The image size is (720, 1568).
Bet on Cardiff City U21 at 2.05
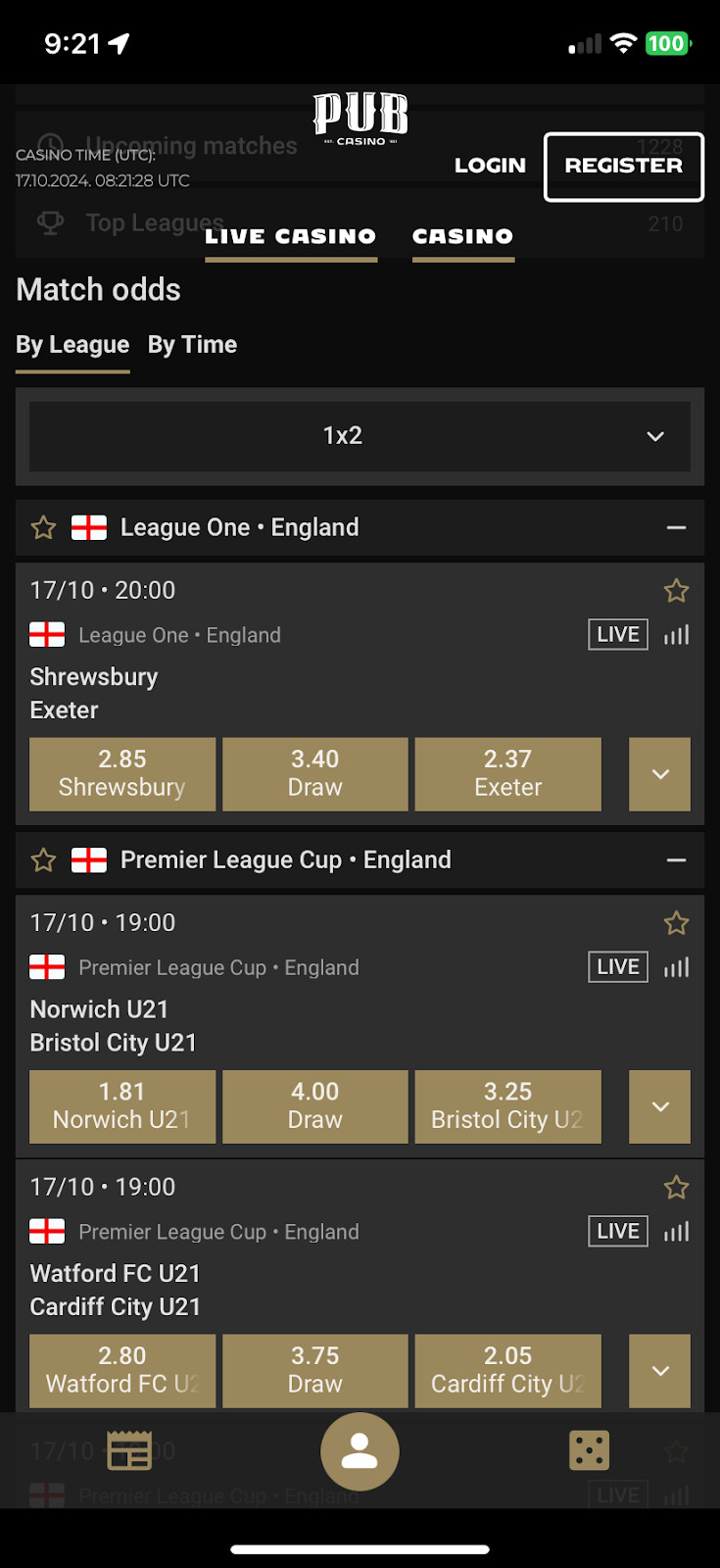[x=507, y=1370]
